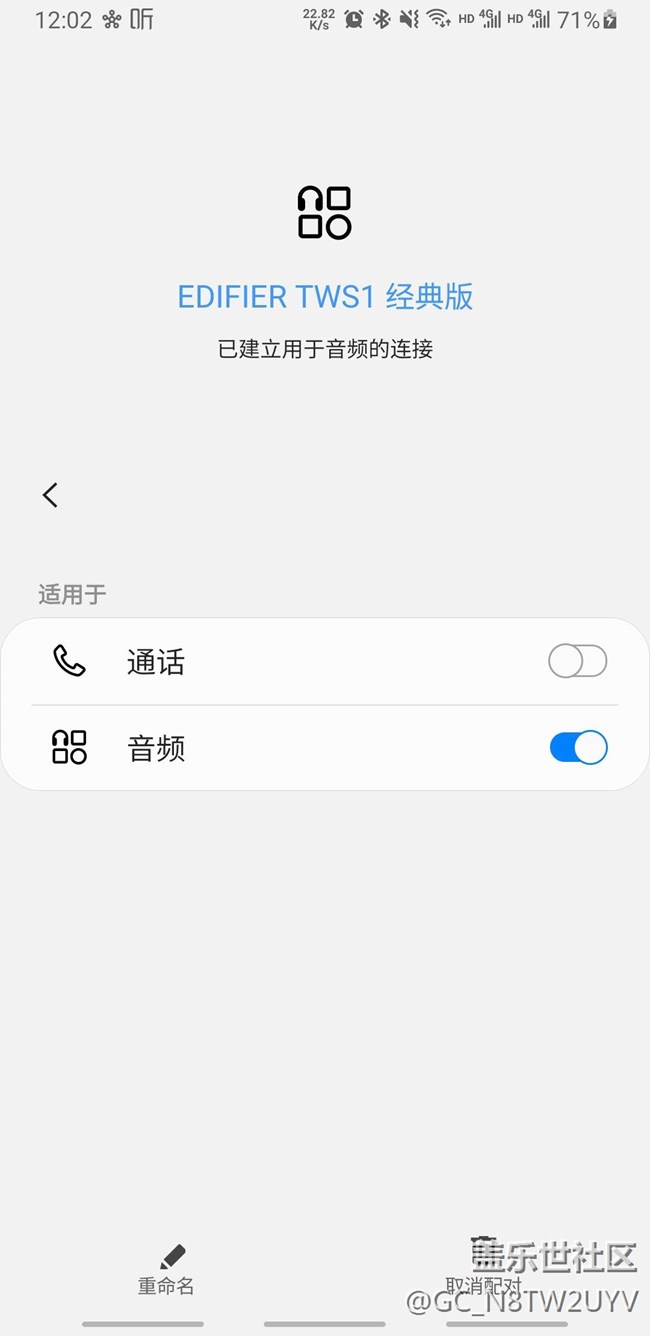The height and width of the screenshot is (1336, 650).
Task: Unpair the device with 取消配对
Action: 484,1270
